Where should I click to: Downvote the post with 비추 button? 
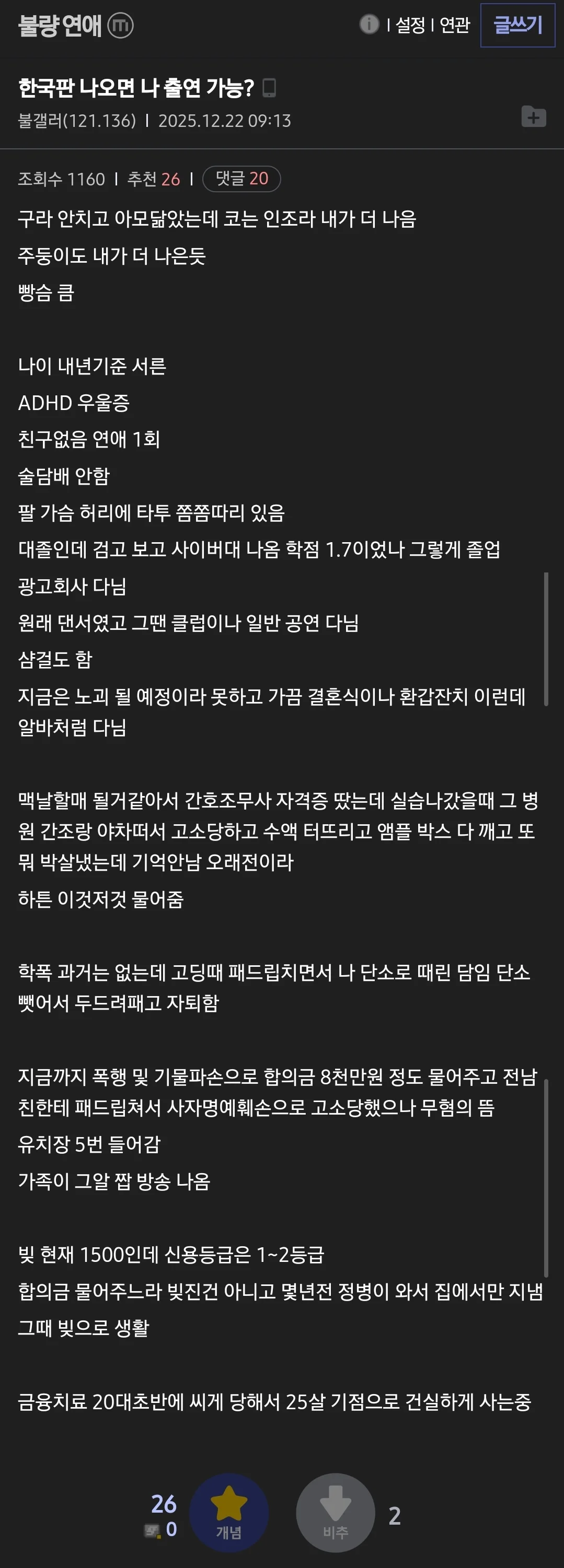coord(335,1512)
